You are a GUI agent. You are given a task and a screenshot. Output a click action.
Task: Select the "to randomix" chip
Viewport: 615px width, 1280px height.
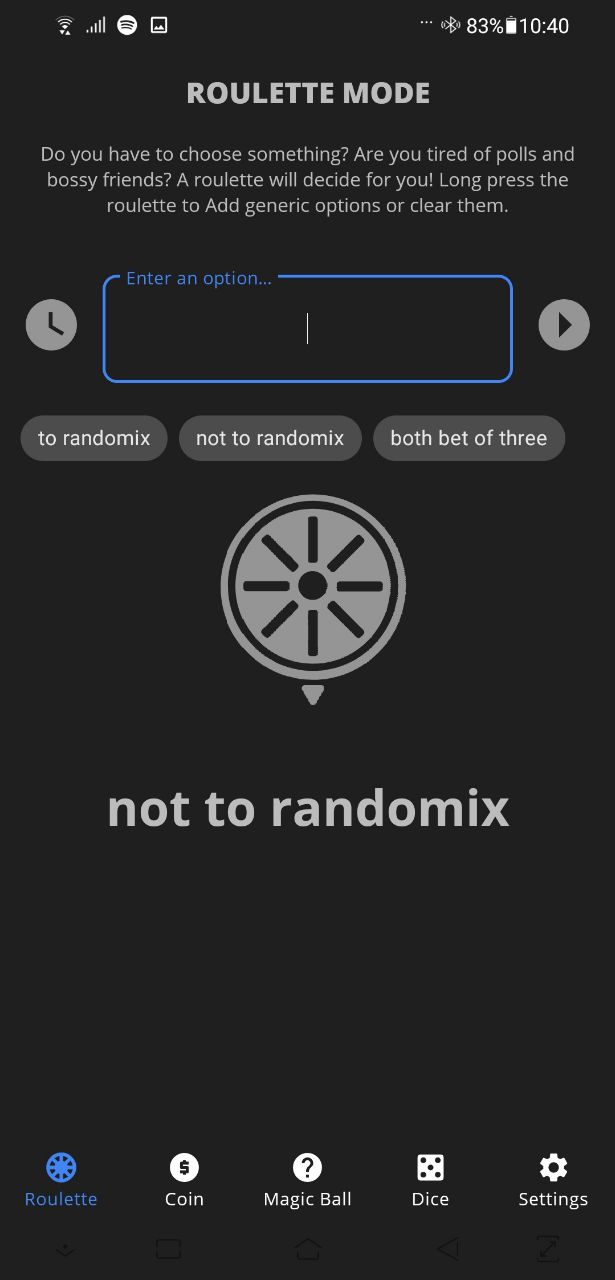(x=94, y=438)
